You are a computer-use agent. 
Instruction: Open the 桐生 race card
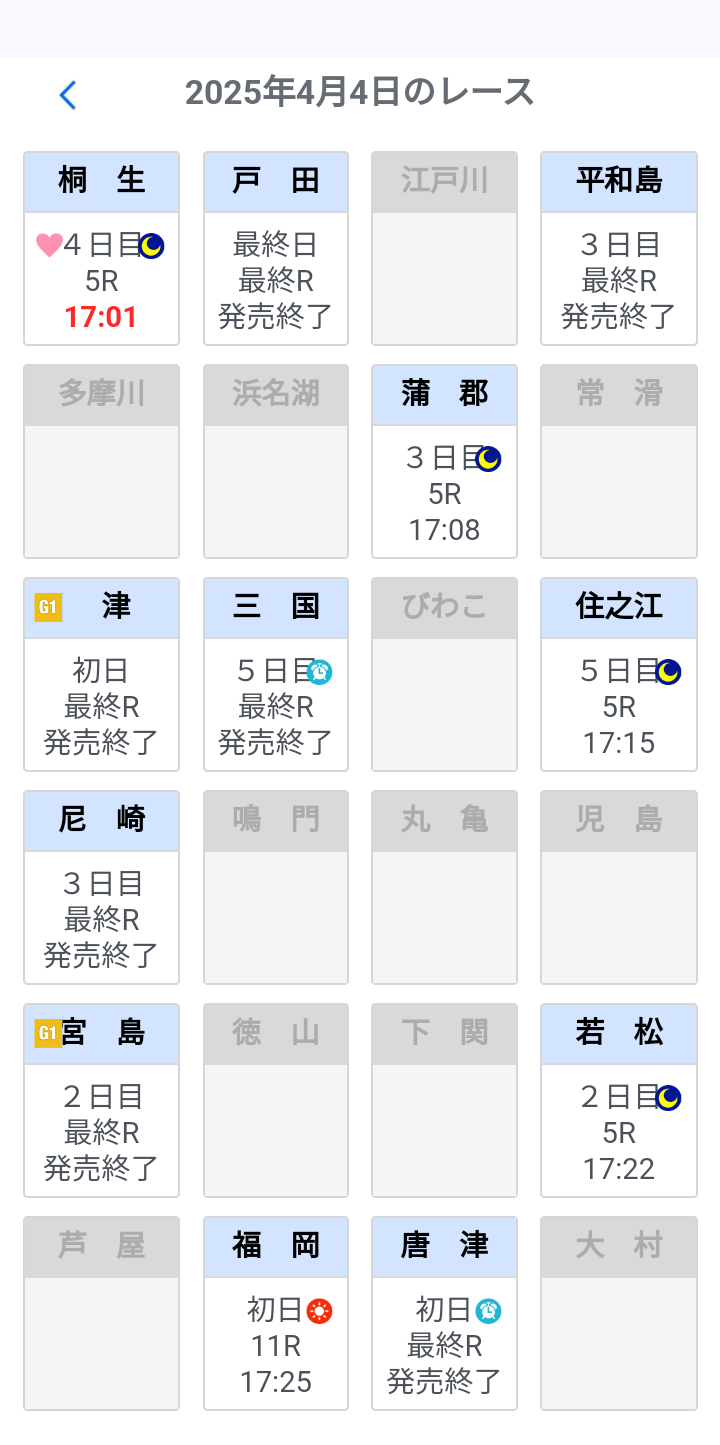(x=101, y=249)
